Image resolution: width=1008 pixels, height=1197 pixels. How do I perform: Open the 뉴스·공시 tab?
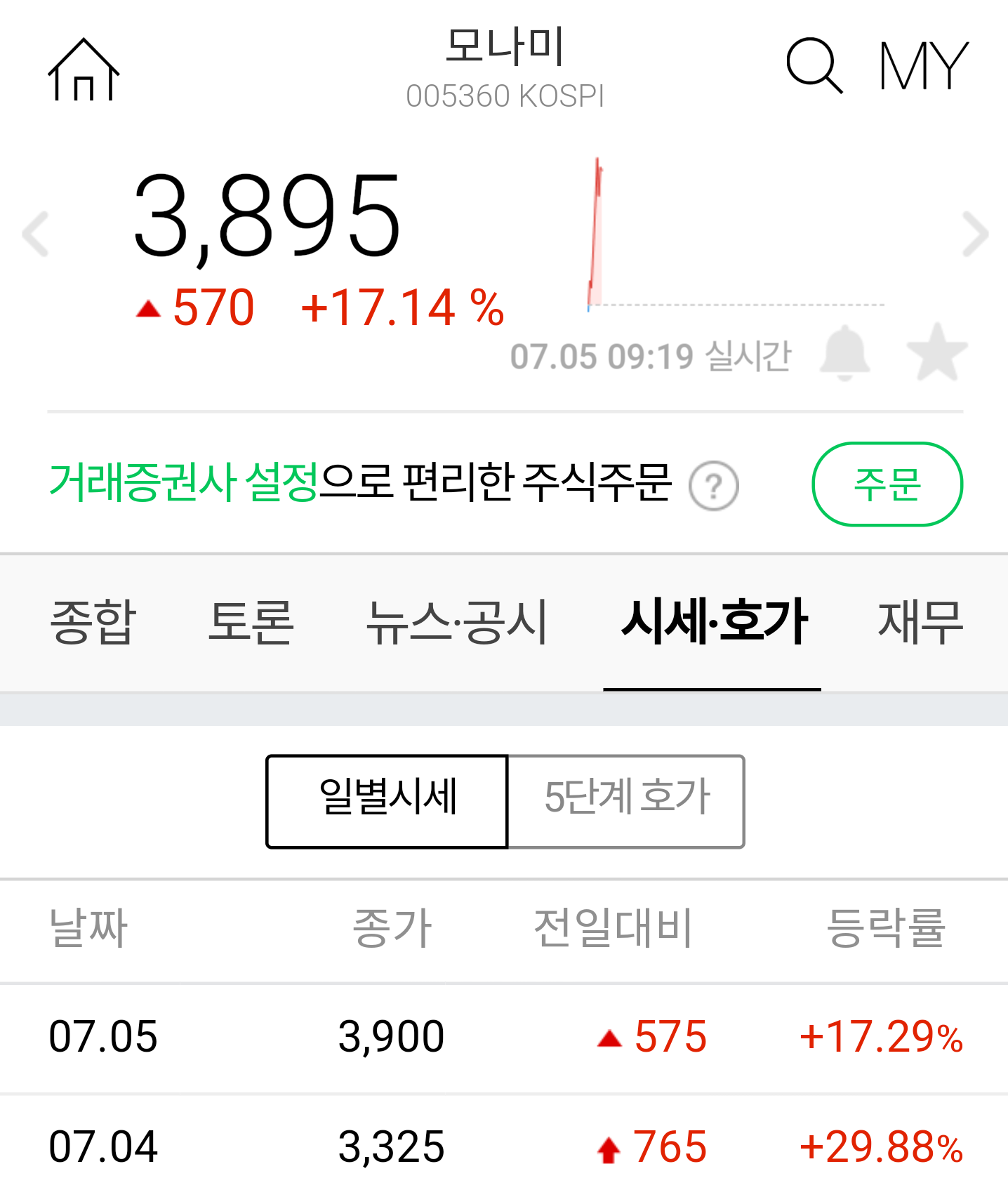(456, 622)
